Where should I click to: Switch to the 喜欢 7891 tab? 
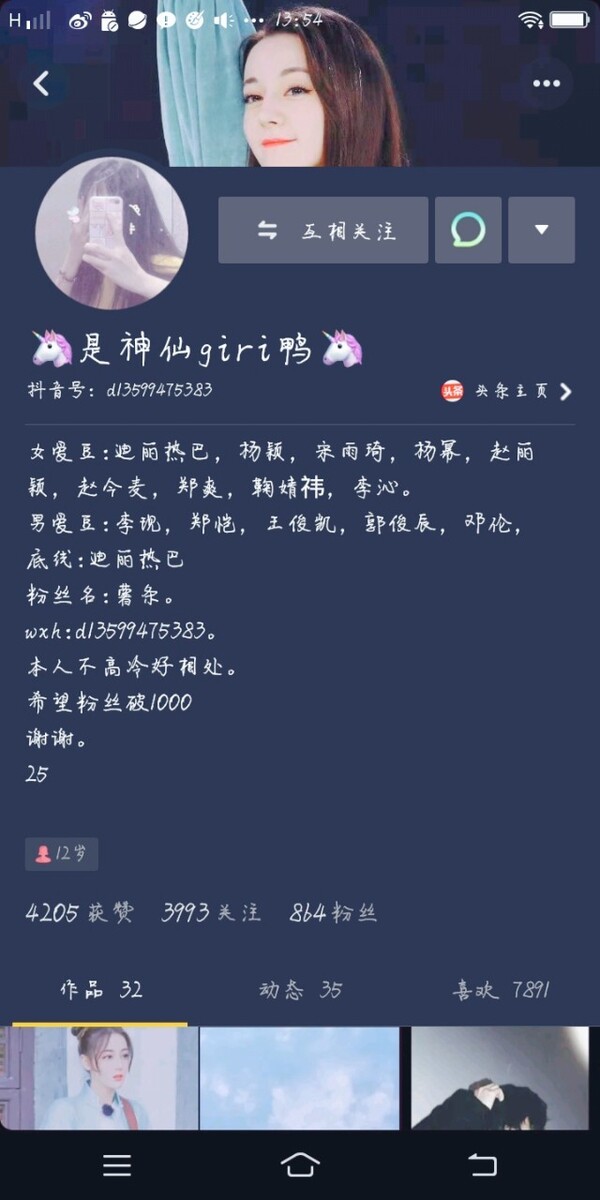click(x=500, y=990)
